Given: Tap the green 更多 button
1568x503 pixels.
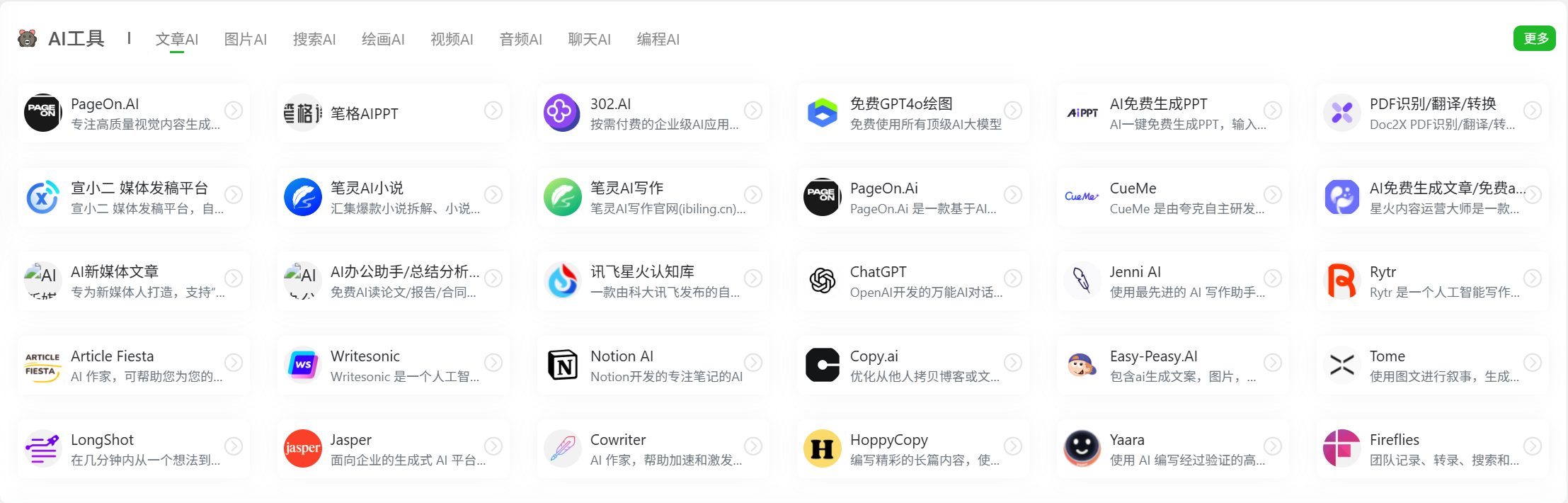Looking at the screenshot, I should (1534, 38).
